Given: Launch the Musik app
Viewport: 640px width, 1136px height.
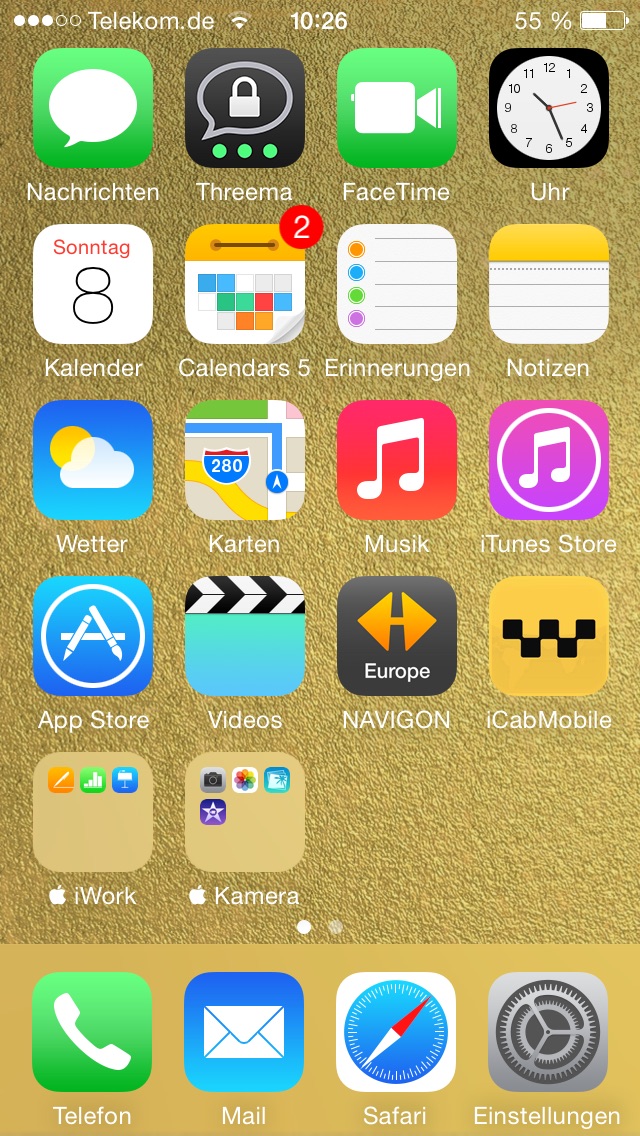Looking at the screenshot, I should point(397,460).
